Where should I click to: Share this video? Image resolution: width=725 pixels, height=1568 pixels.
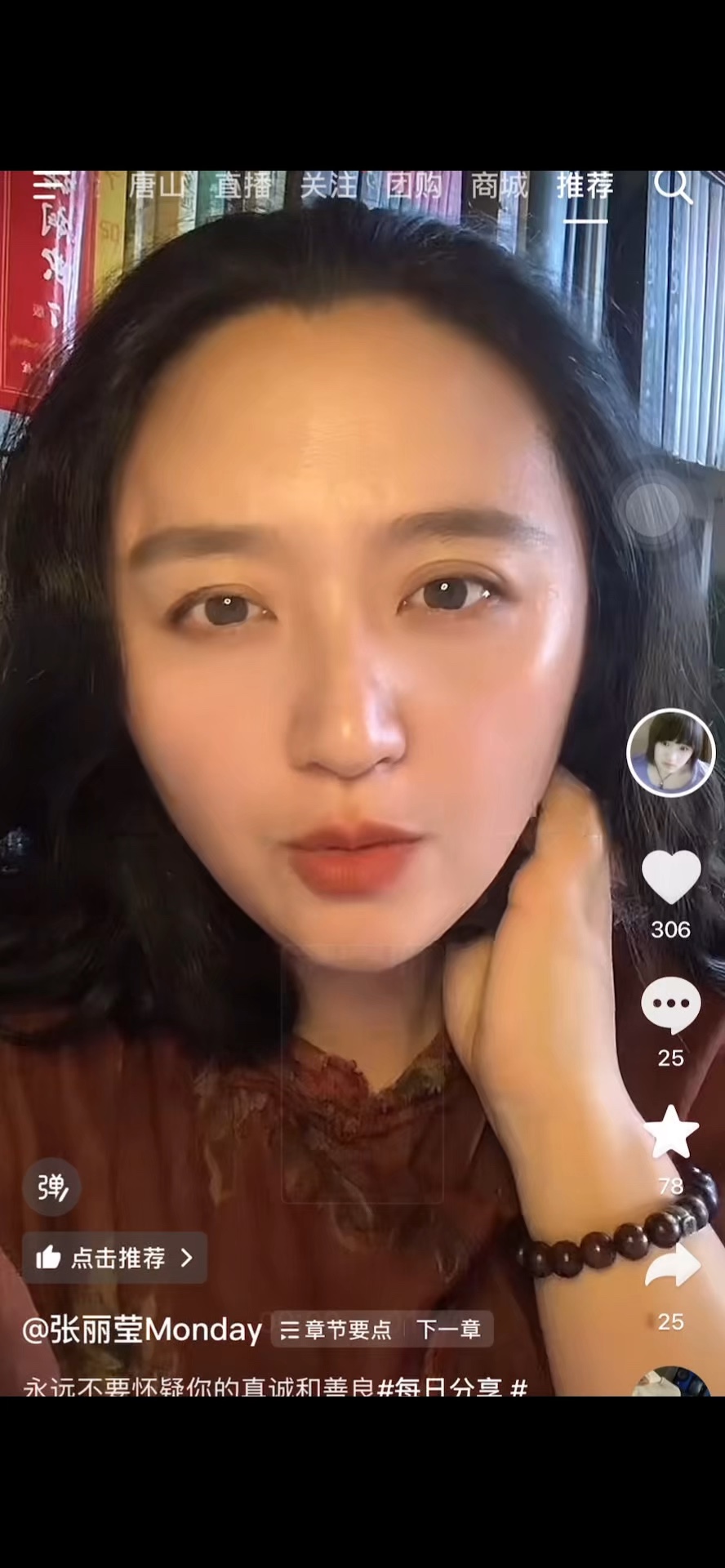671,1266
